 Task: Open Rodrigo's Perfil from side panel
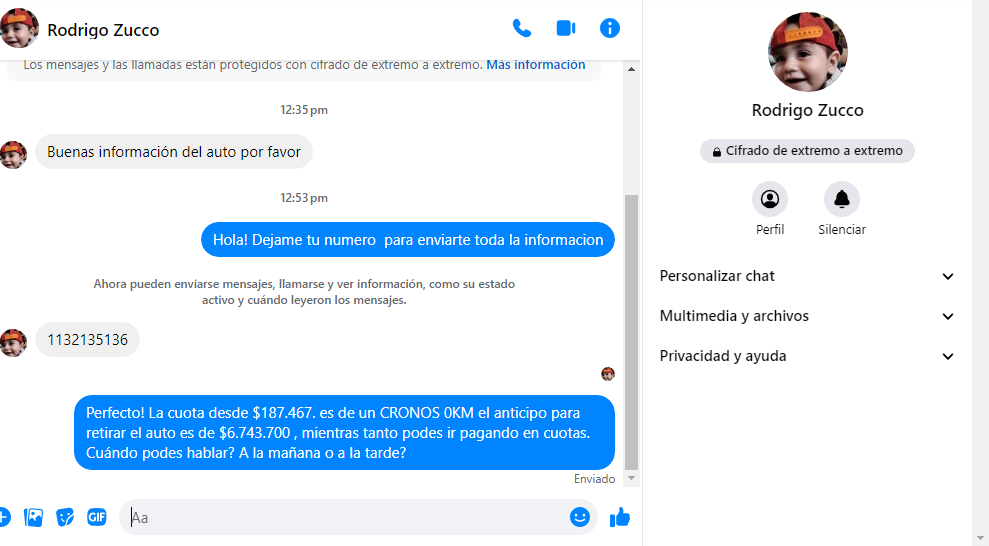pos(770,200)
